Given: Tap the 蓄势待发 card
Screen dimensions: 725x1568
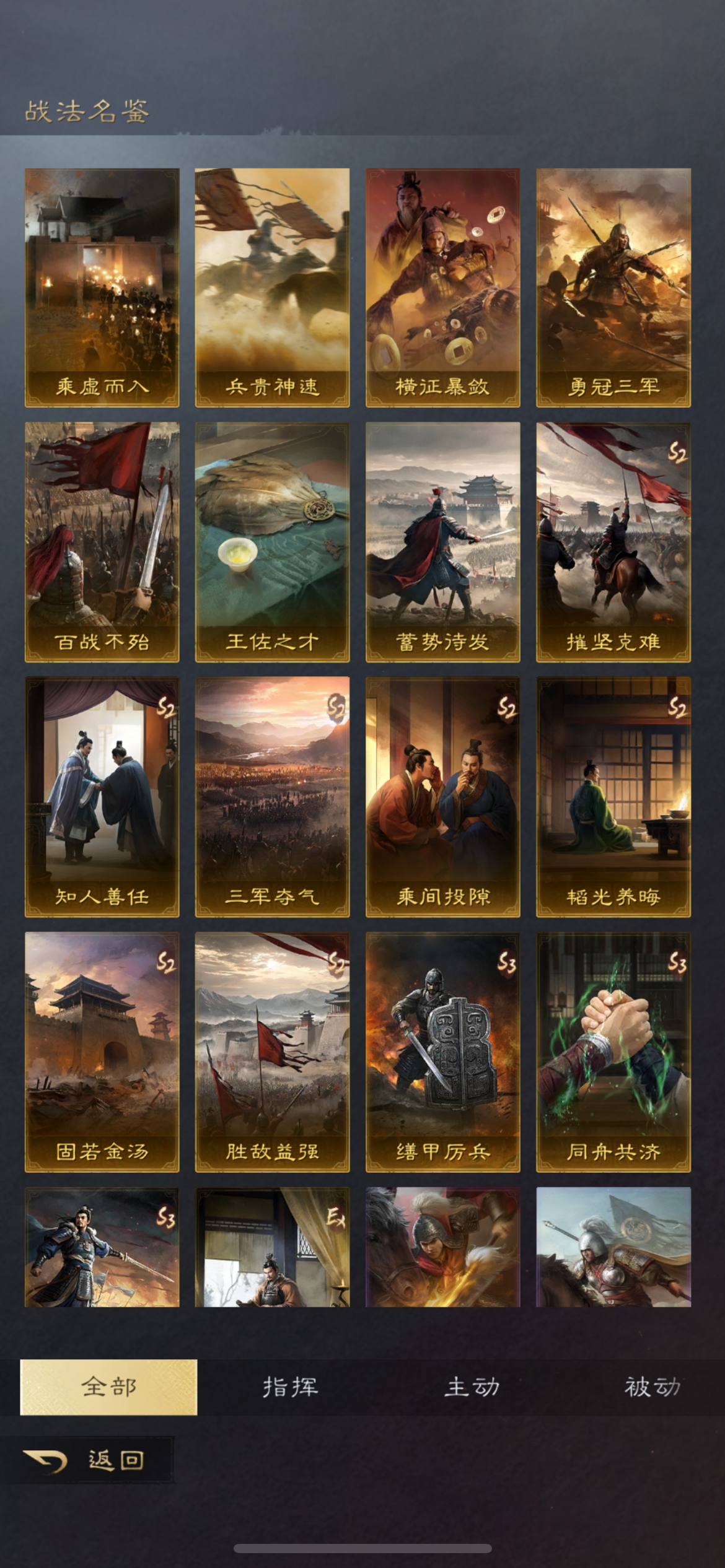Looking at the screenshot, I should (x=442, y=542).
